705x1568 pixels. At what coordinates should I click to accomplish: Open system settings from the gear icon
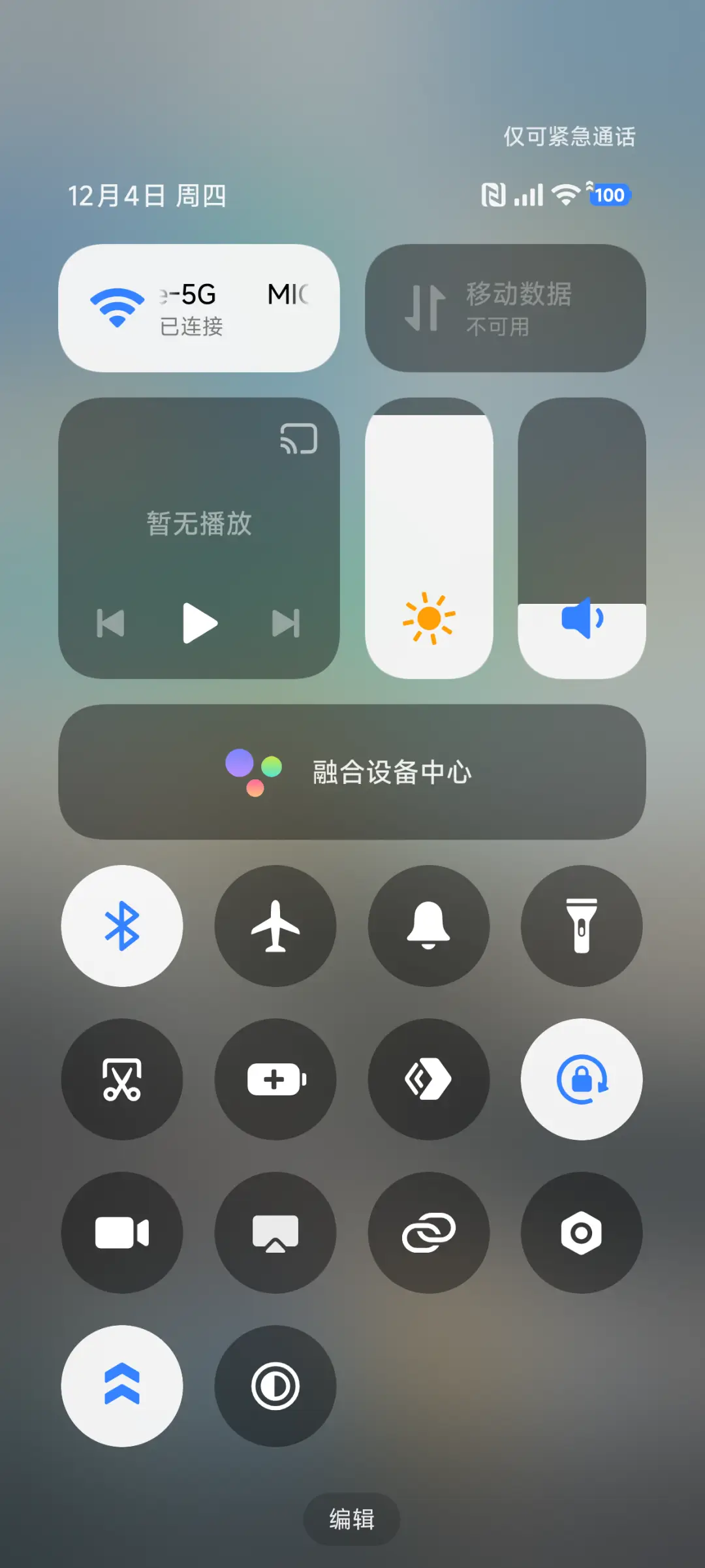581,1232
